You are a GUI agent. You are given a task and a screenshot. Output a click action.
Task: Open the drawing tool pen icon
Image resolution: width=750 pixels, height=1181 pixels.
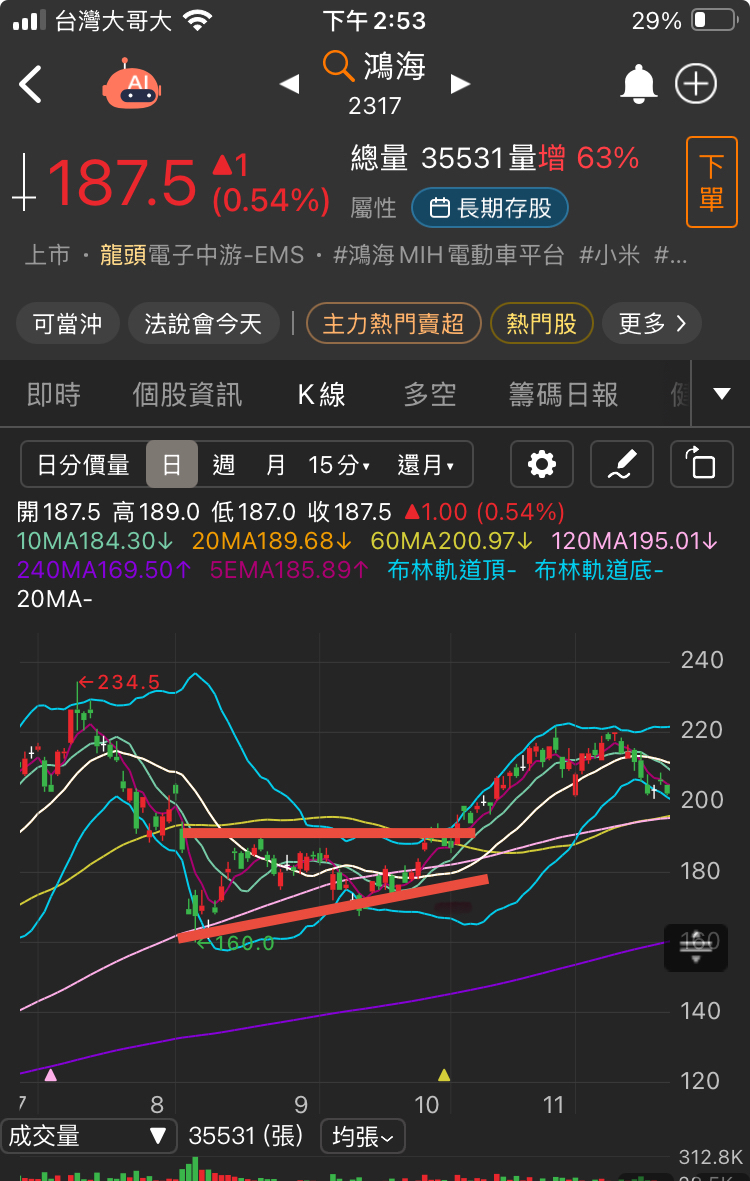point(621,465)
